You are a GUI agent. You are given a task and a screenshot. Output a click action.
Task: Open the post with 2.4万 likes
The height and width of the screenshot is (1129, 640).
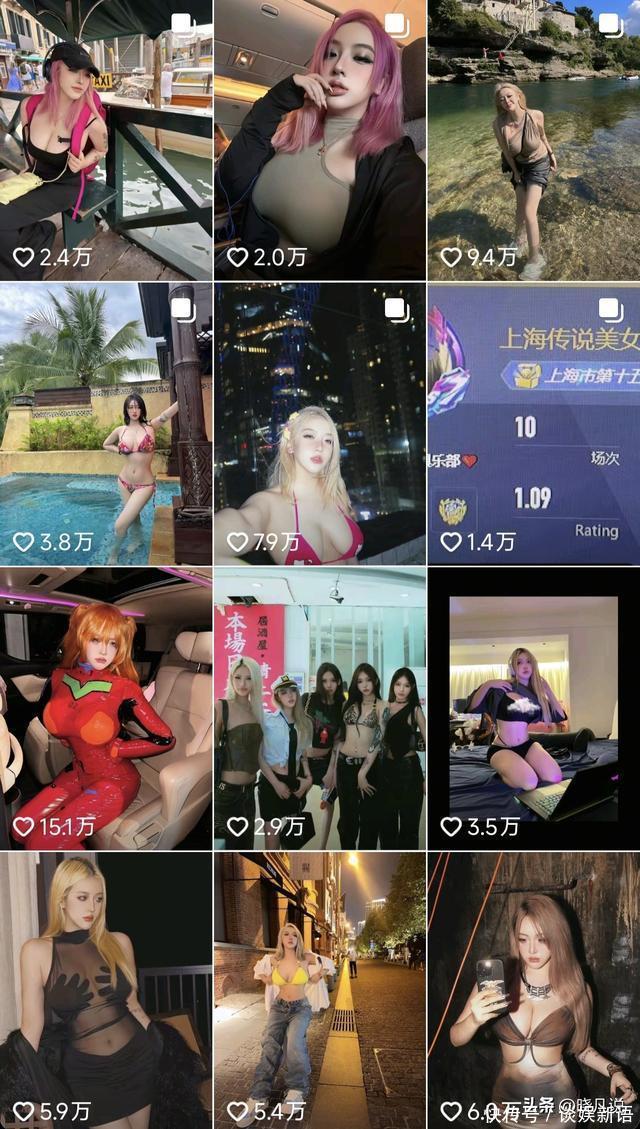(106, 140)
